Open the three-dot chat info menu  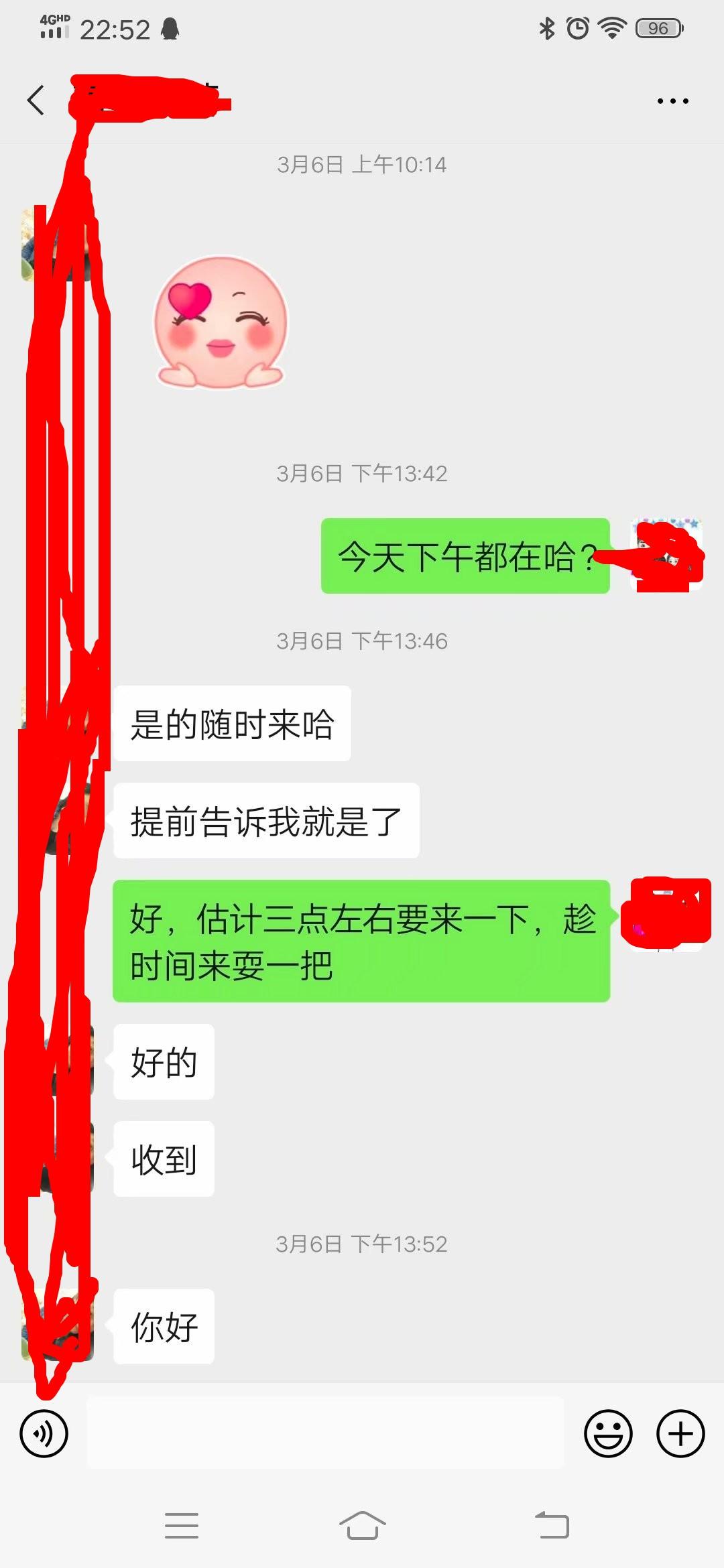coord(672,101)
